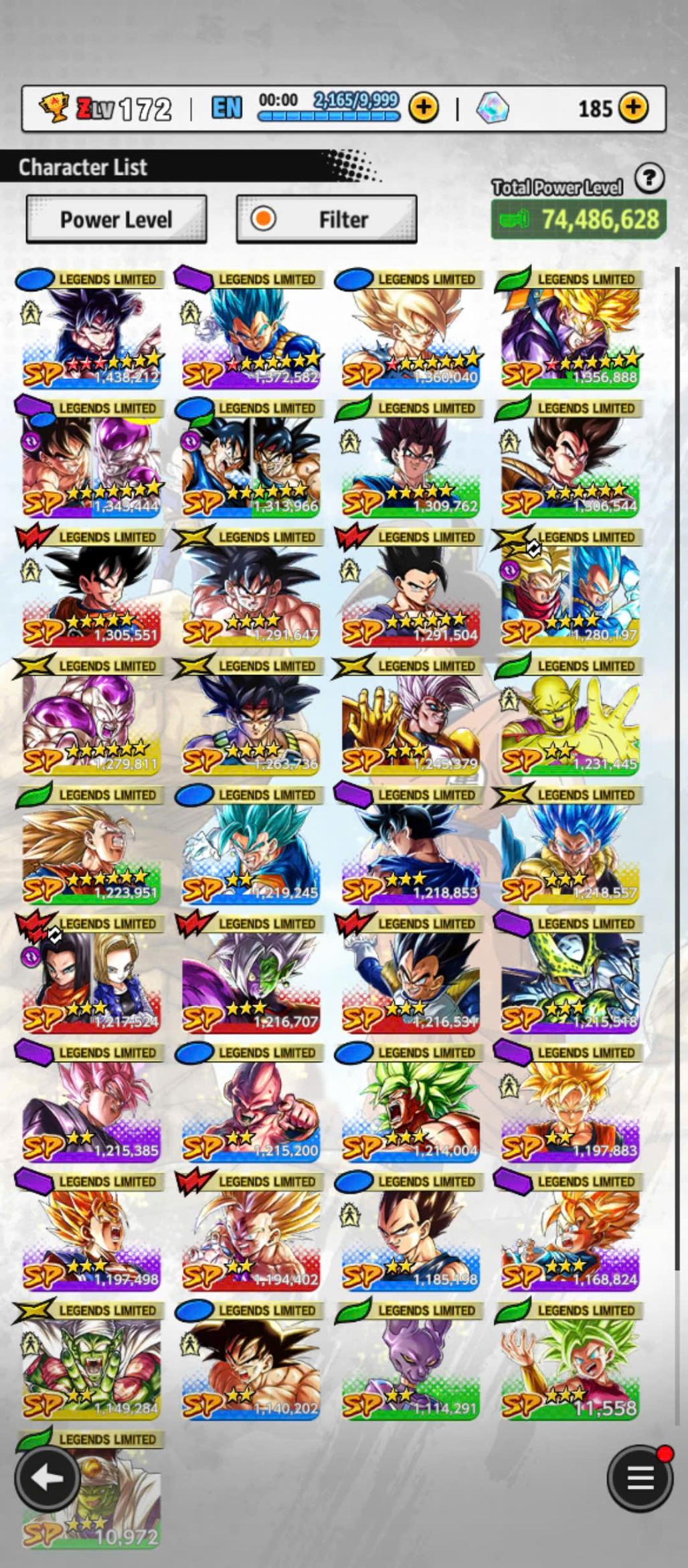Tap the Power Level sort button
The width and height of the screenshot is (688, 1568).
click(116, 219)
